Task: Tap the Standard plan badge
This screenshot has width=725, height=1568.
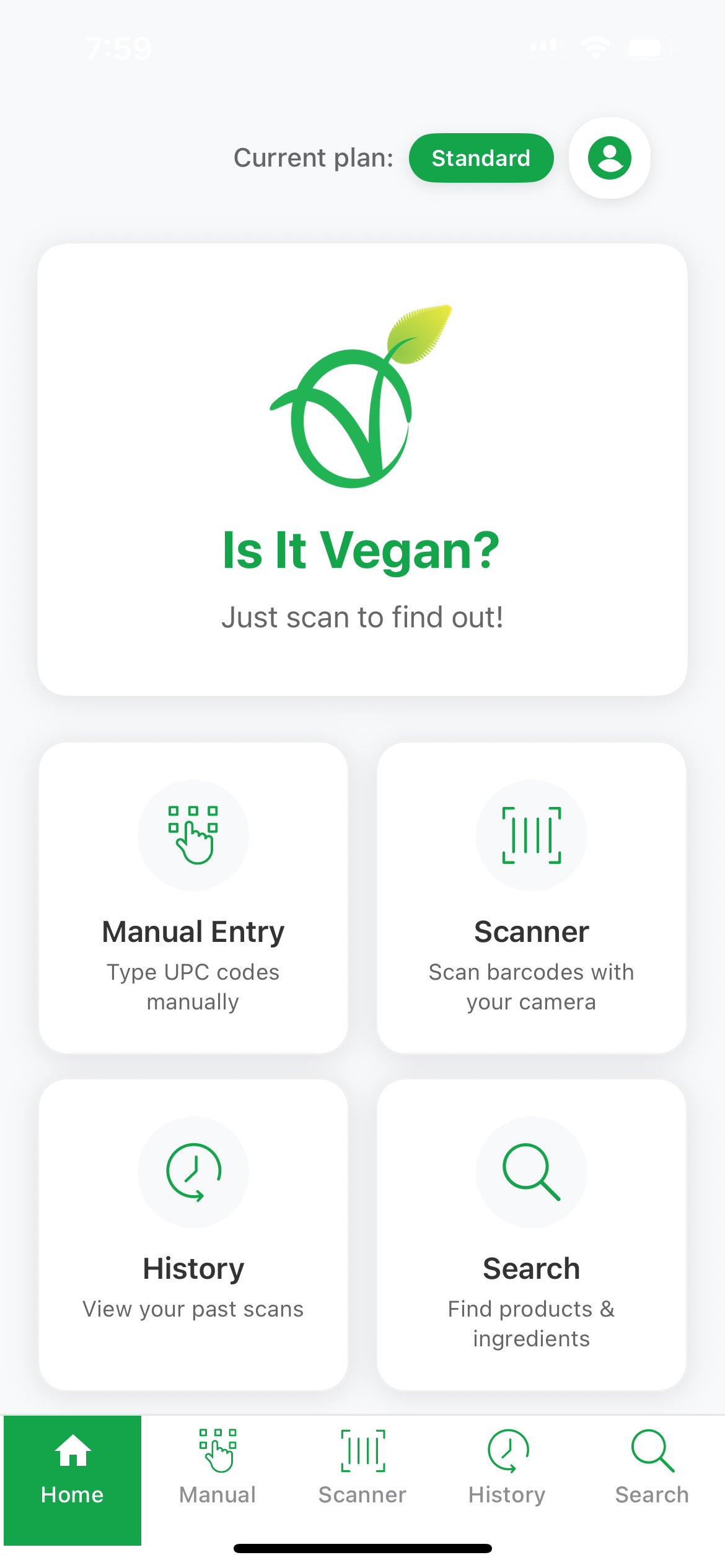Action: click(x=481, y=158)
